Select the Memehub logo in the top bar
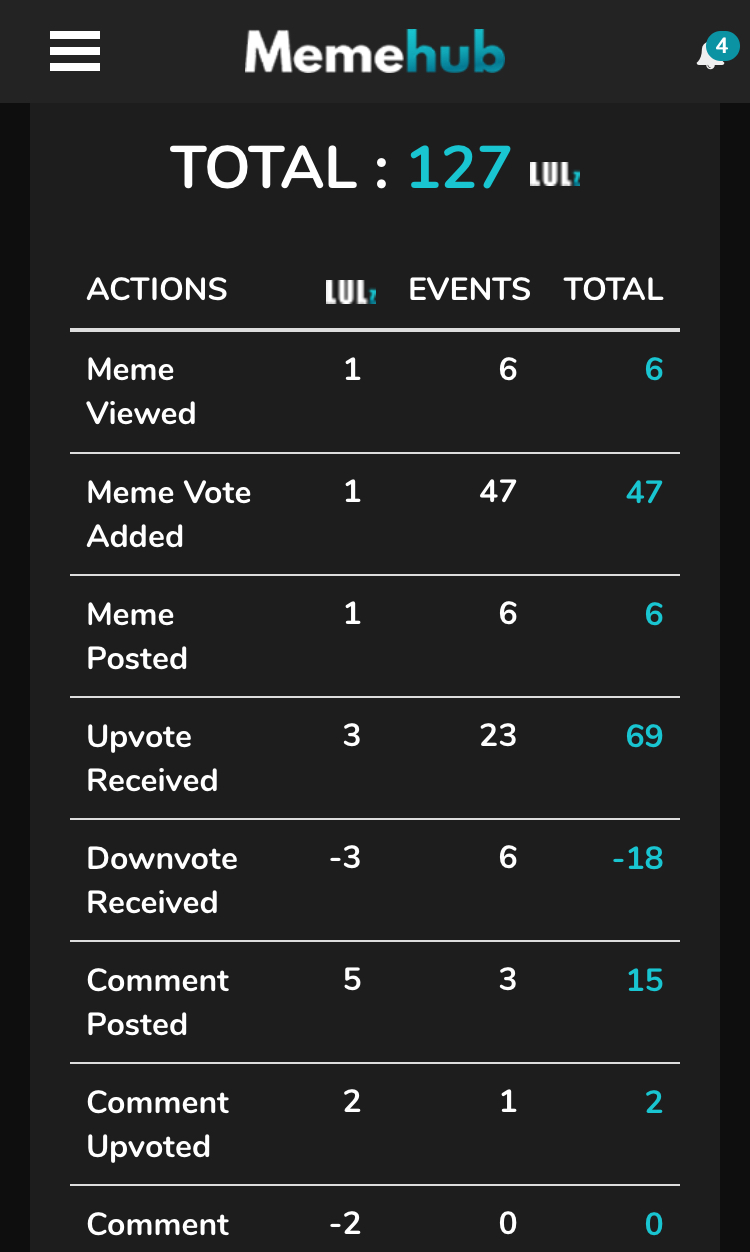The image size is (750, 1252). (x=374, y=51)
